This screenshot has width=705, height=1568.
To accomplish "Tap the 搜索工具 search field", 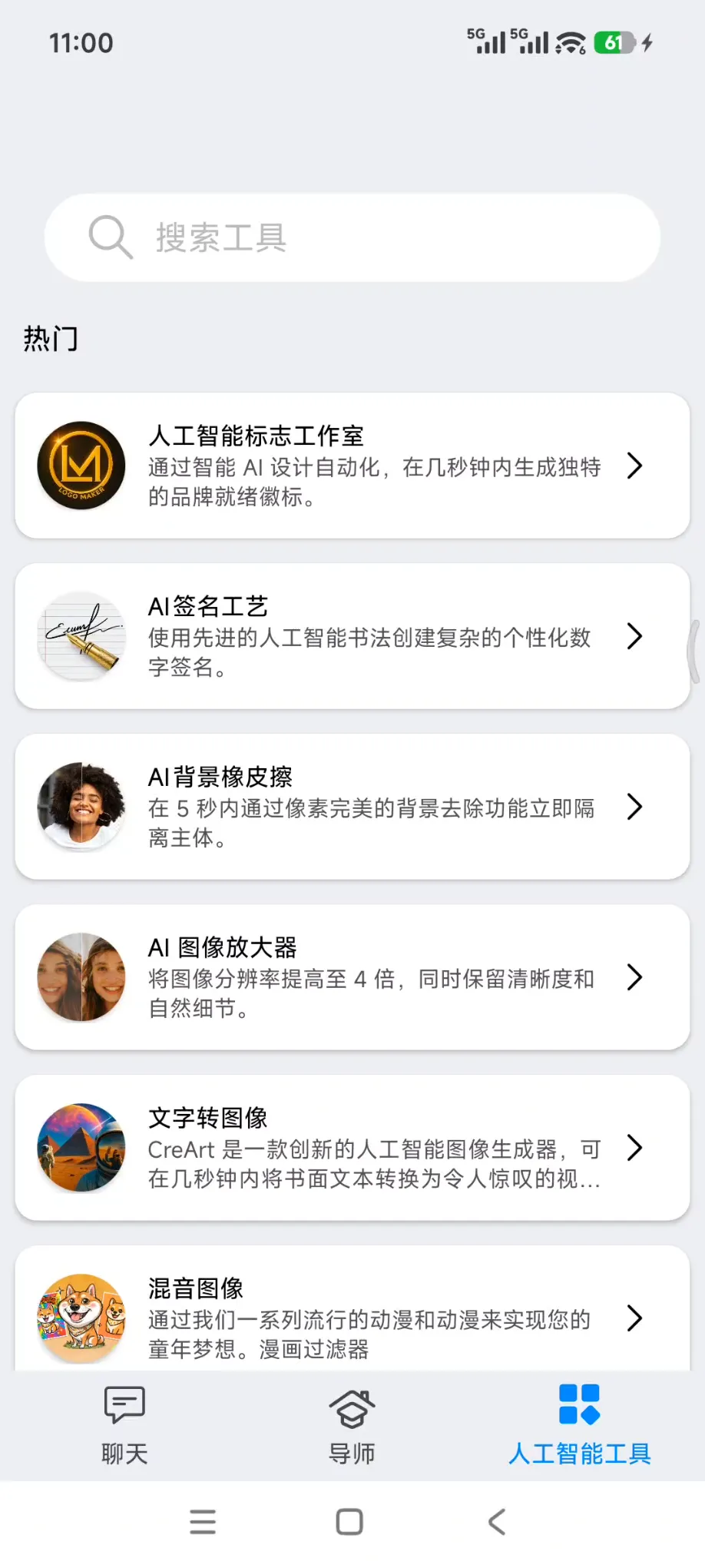I will pyautogui.click(x=352, y=237).
